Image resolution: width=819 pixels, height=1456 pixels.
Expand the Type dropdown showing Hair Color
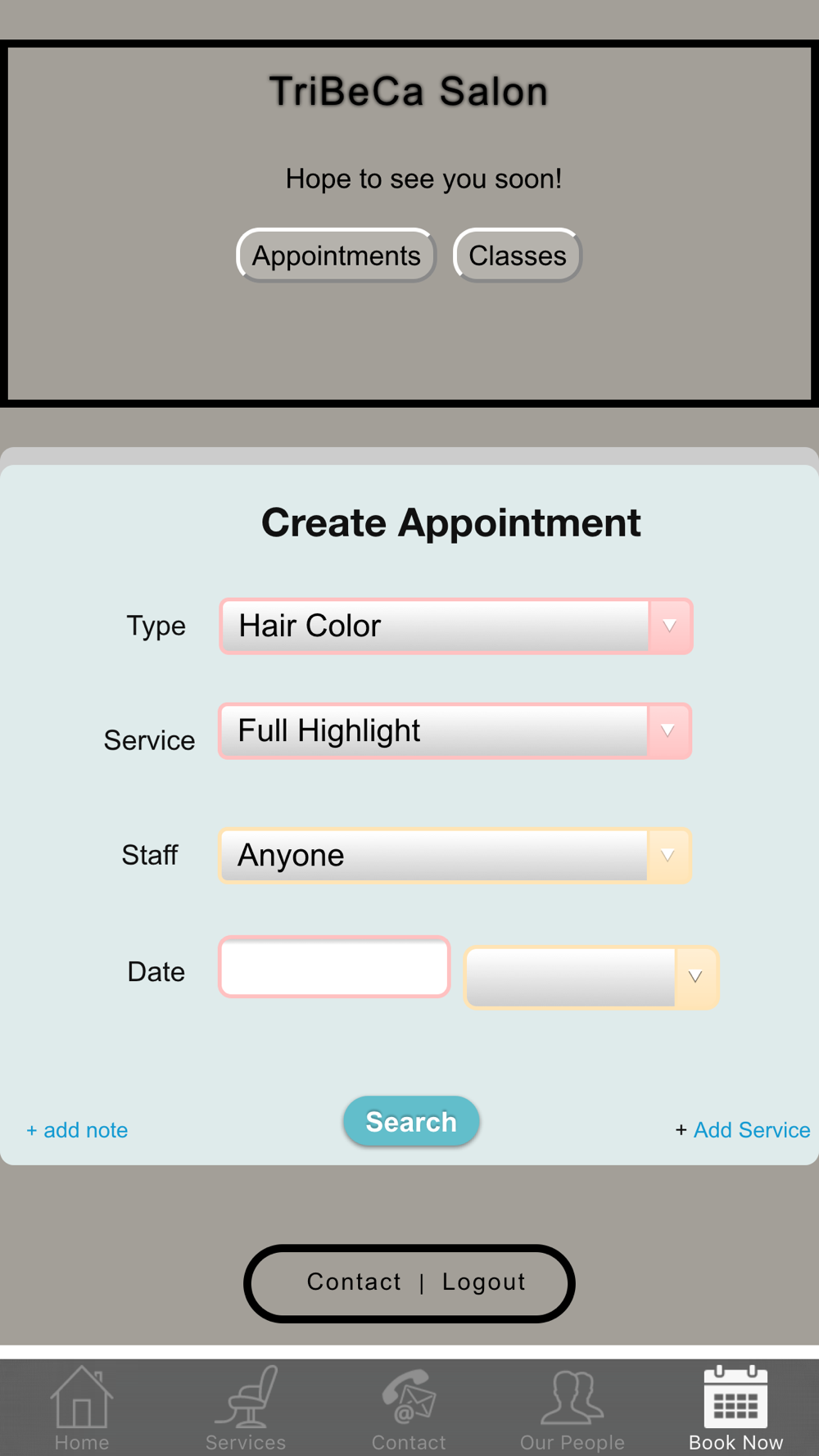pos(455,626)
